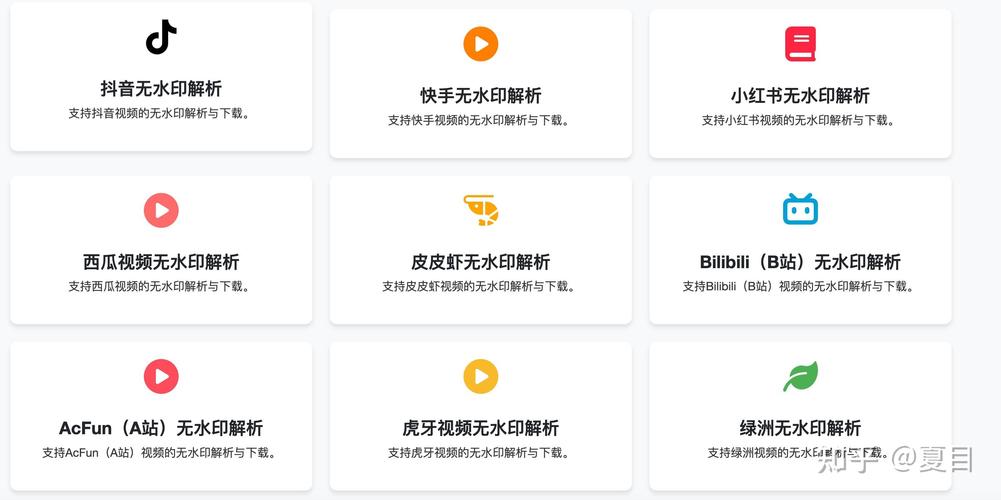
Task: Open Bilibili(B站)无水印解析 card
Action: click(800, 261)
